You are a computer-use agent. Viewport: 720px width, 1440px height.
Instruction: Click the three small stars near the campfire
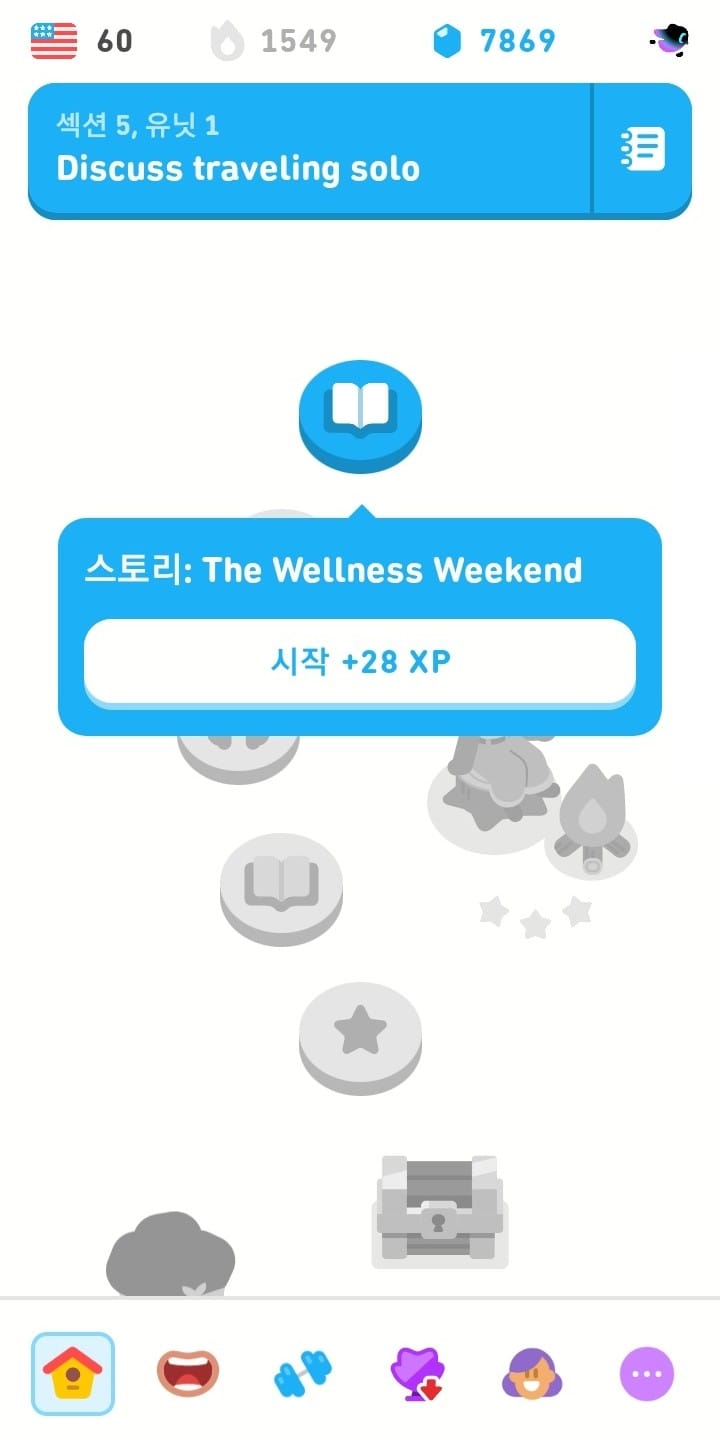coord(534,914)
